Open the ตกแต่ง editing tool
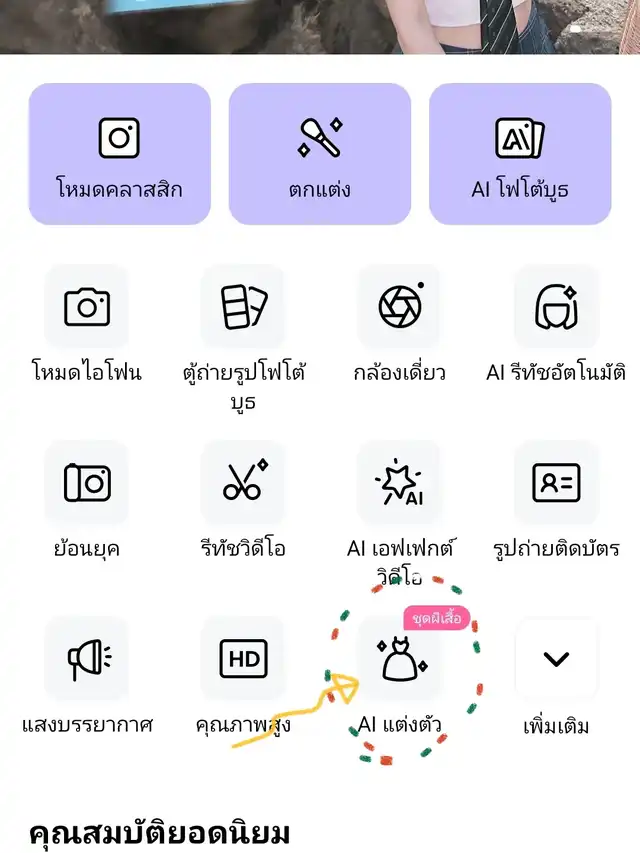 pos(319,153)
